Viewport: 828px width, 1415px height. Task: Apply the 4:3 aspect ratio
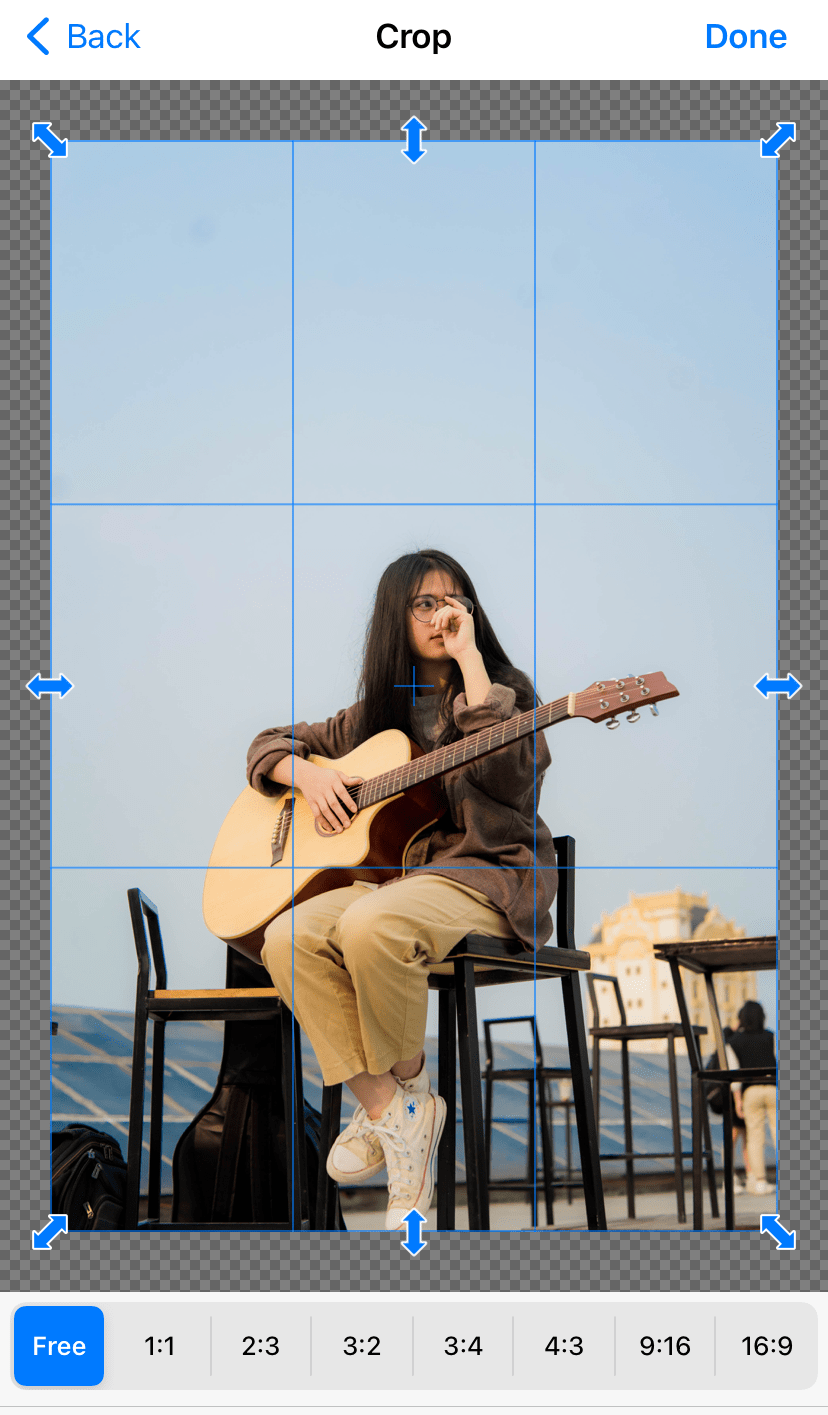pos(564,1346)
